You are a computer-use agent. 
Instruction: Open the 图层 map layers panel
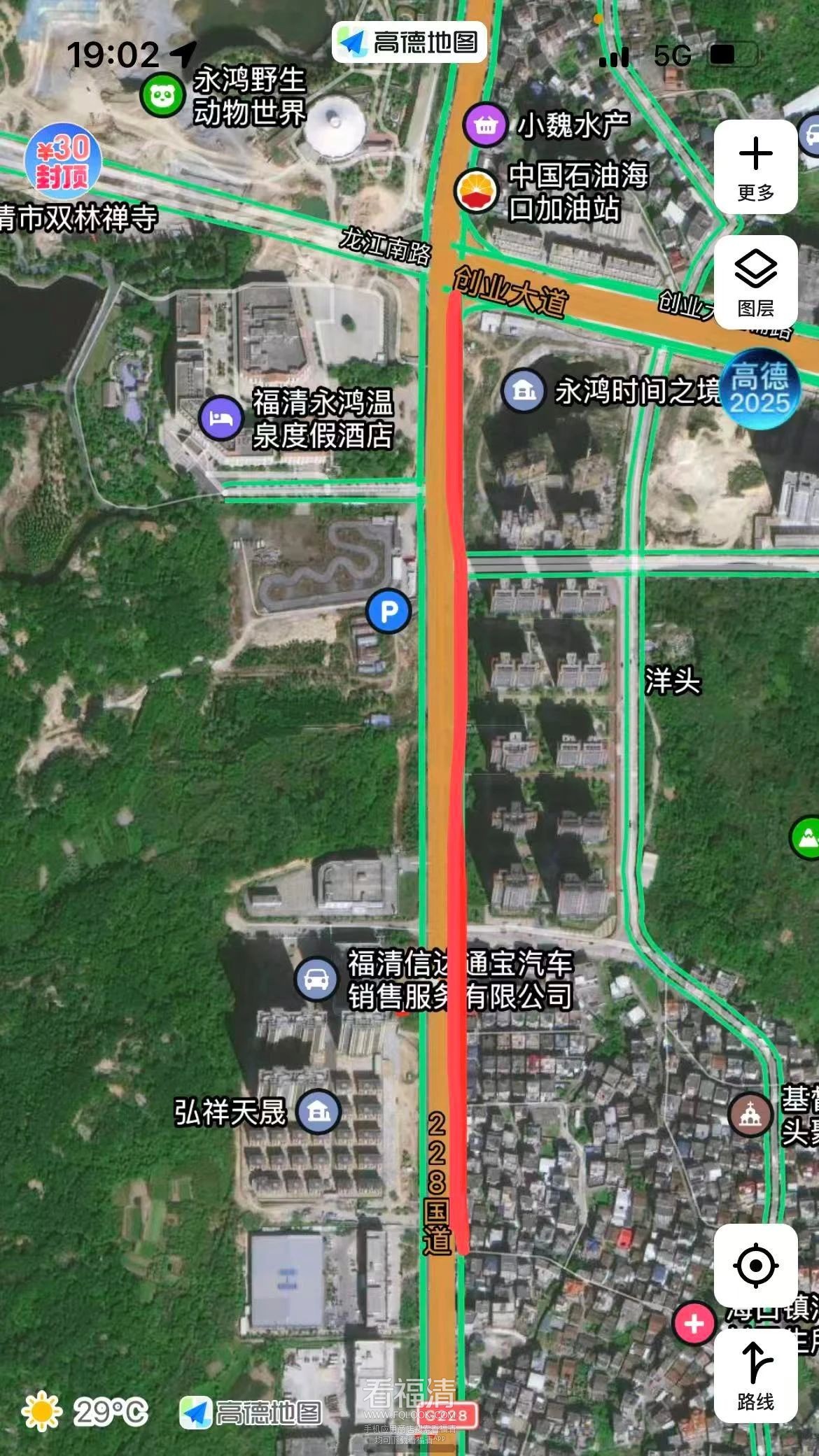click(755, 283)
